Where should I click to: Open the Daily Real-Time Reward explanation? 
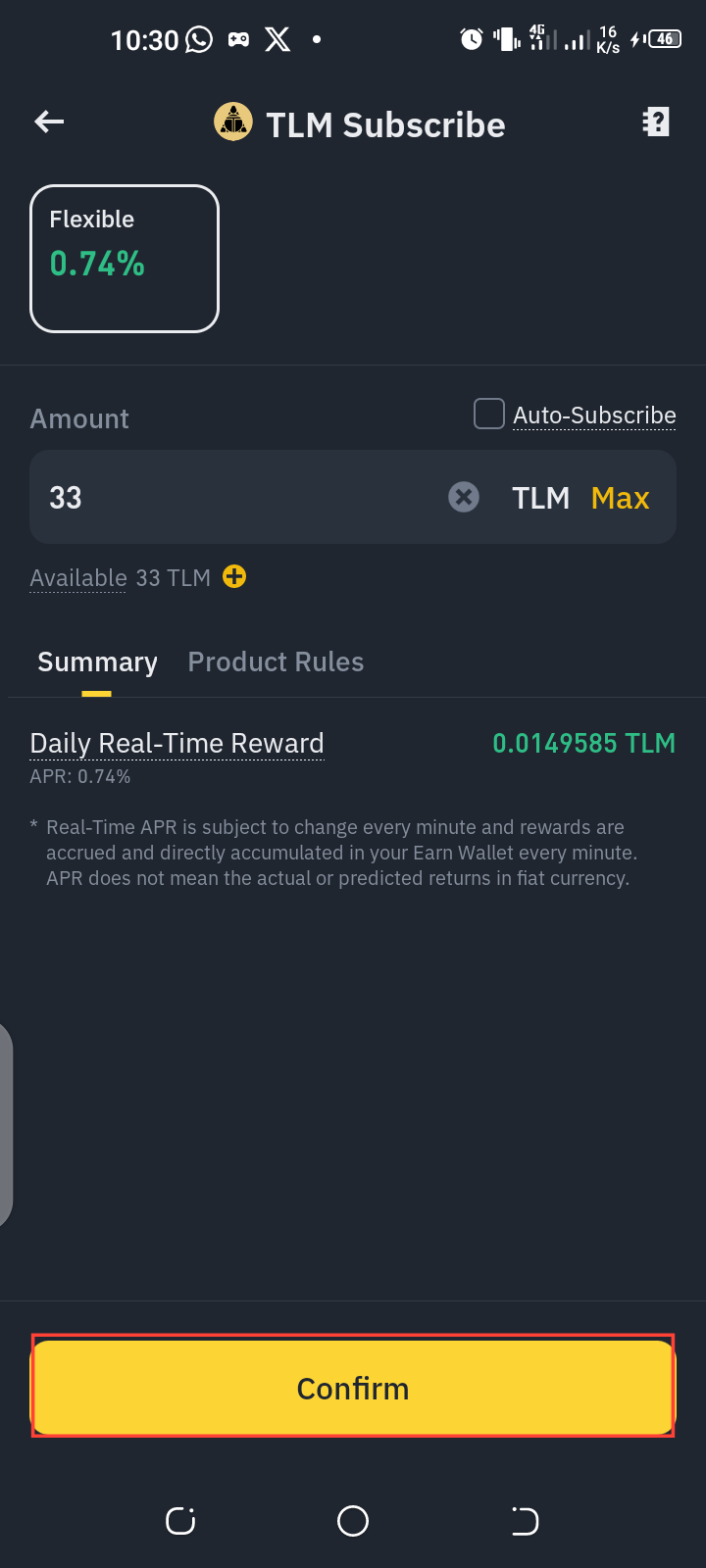coord(176,744)
